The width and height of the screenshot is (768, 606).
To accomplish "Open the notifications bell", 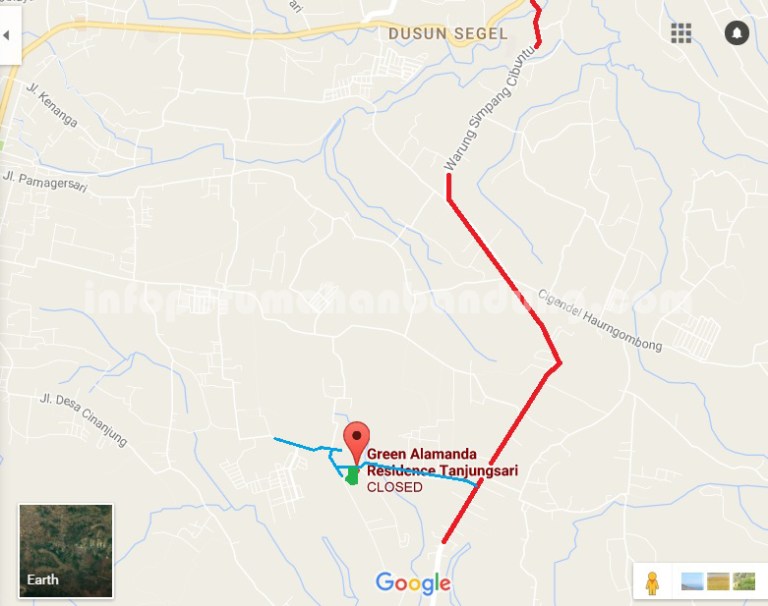I will [737, 33].
